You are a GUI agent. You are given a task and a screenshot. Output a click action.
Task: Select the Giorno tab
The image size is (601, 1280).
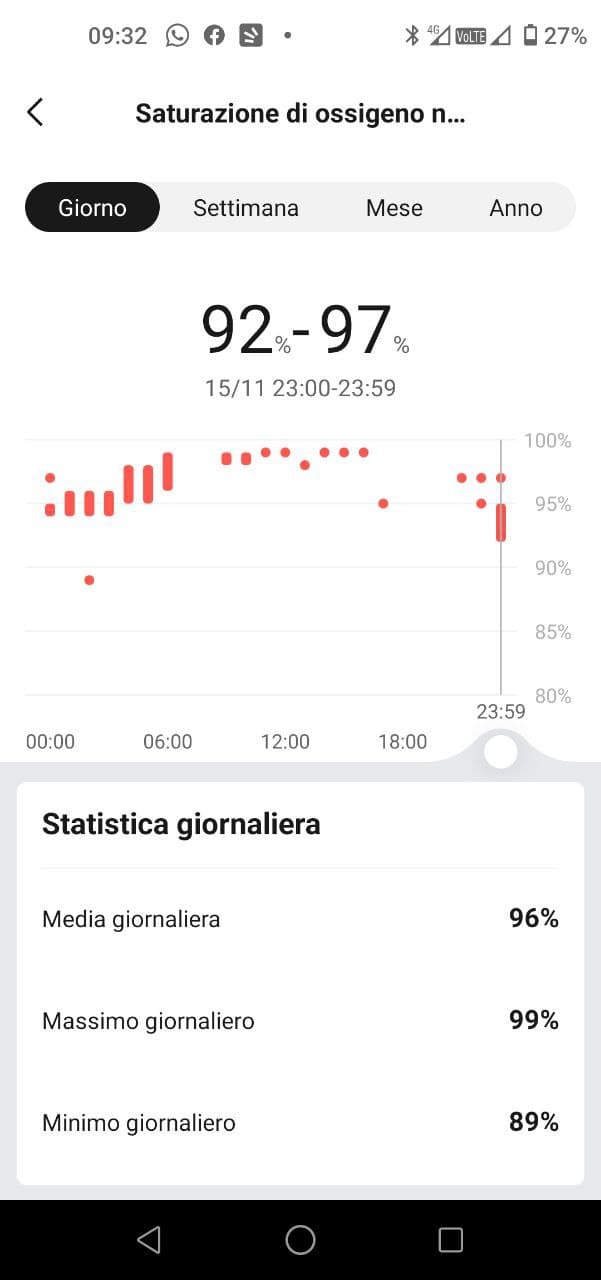[92, 207]
